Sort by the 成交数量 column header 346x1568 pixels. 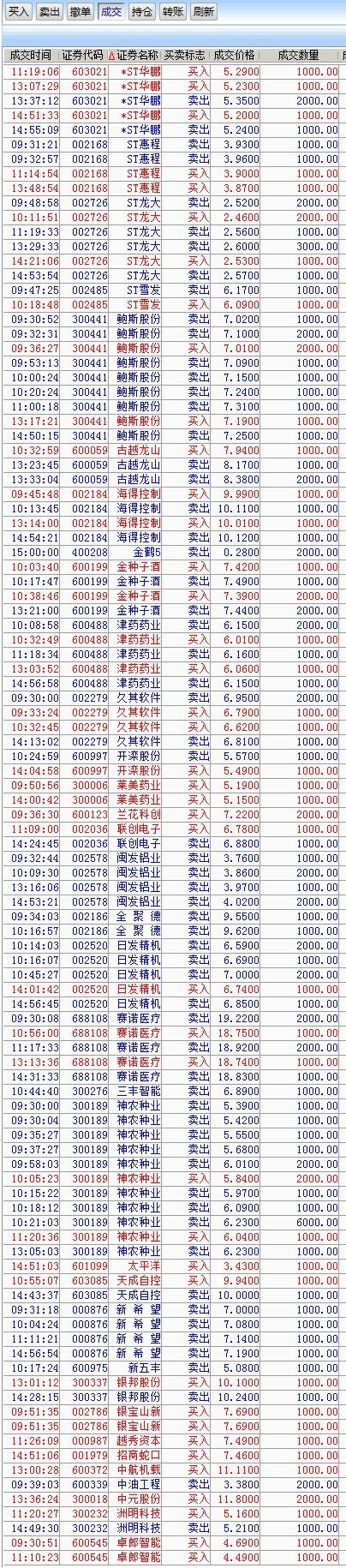(x=300, y=56)
